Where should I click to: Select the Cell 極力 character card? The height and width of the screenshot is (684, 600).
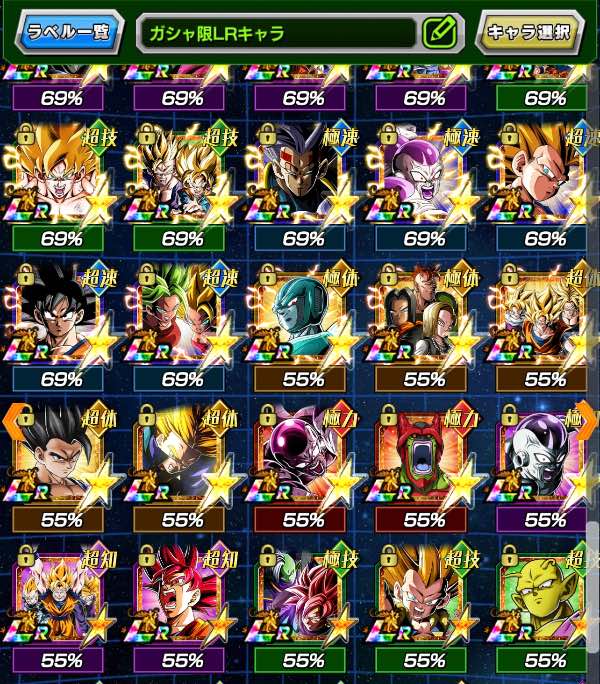423,462
